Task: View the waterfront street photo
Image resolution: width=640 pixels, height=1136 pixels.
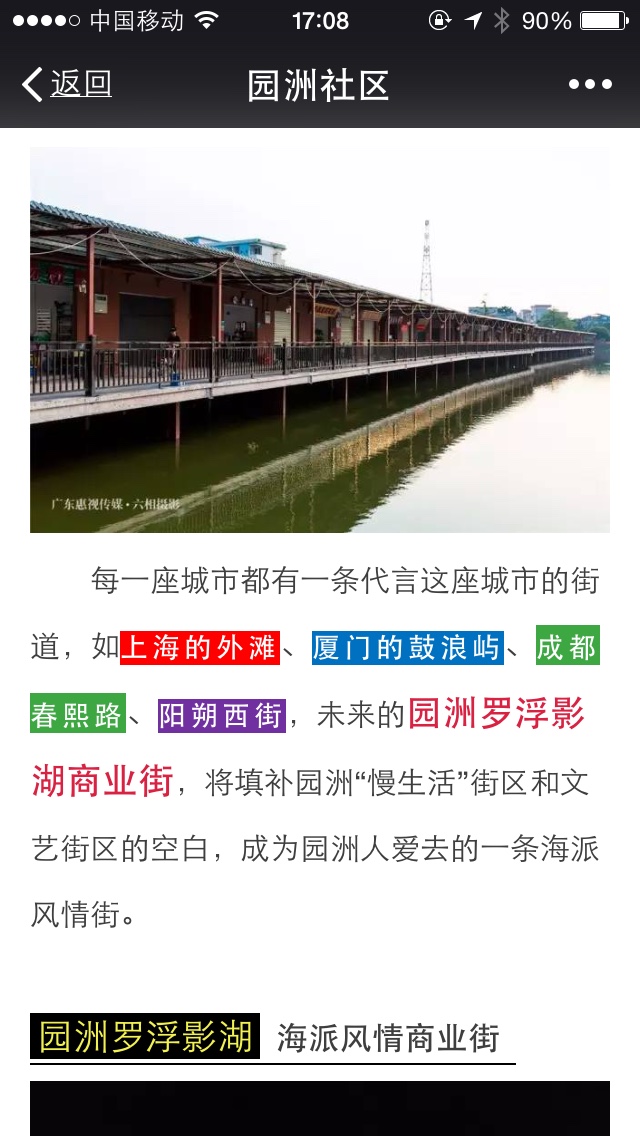Action: (x=320, y=340)
